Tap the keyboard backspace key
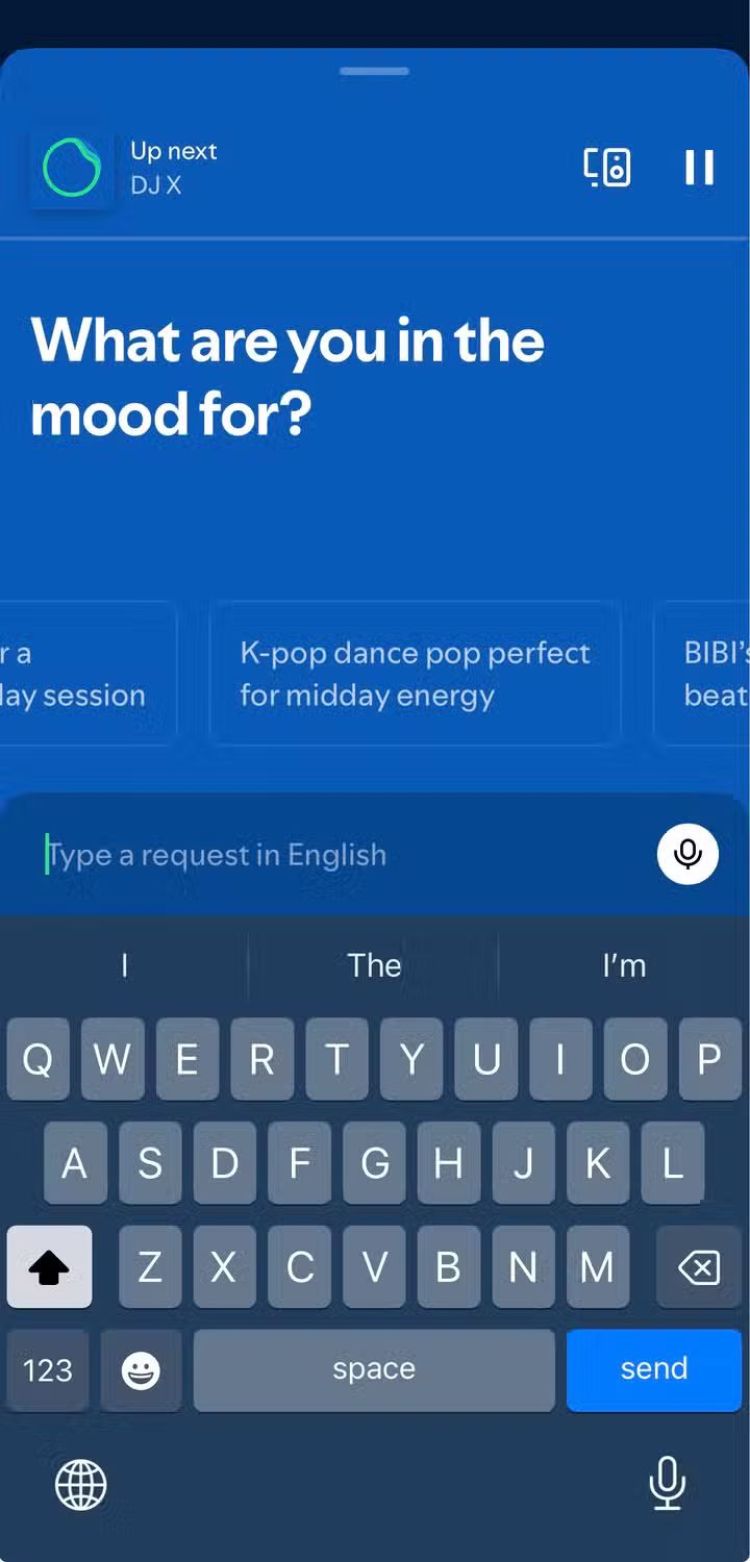Image resolution: width=750 pixels, height=1562 pixels. pos(698,1268)
